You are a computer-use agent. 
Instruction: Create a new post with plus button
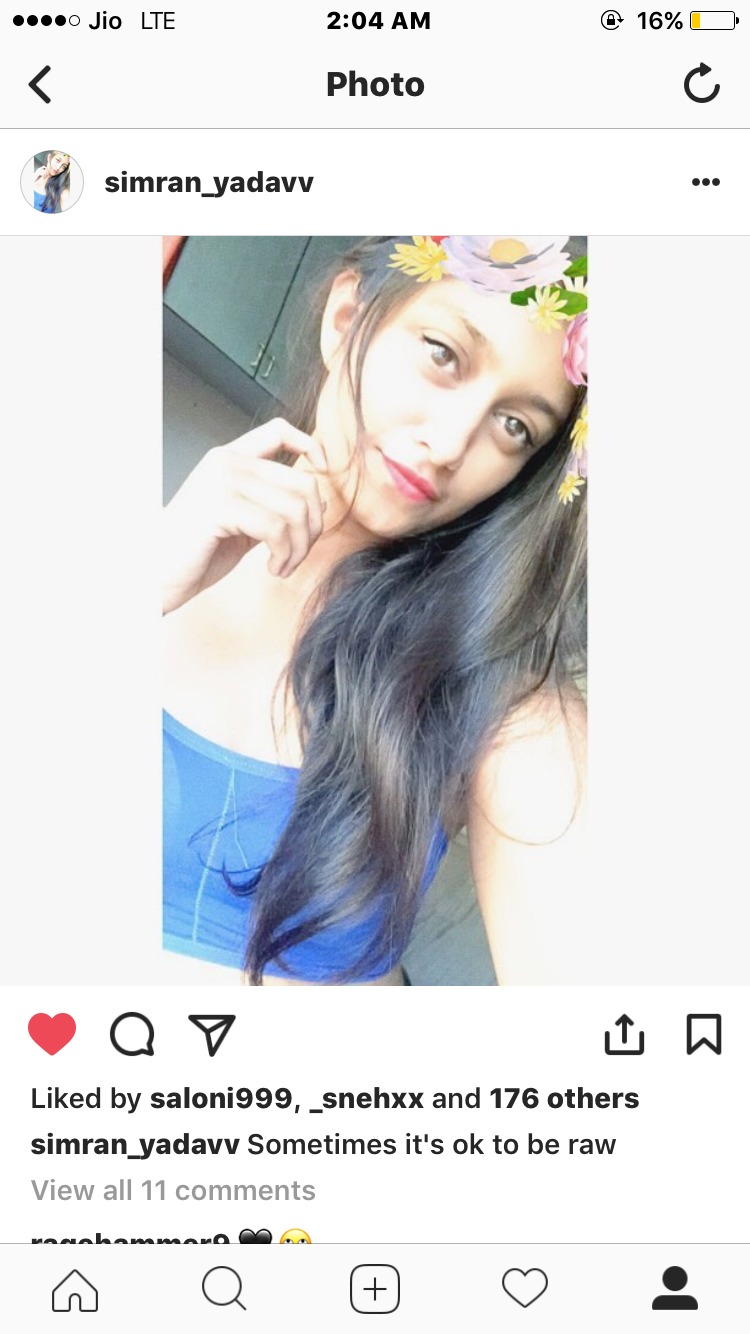pos(375,1290)
